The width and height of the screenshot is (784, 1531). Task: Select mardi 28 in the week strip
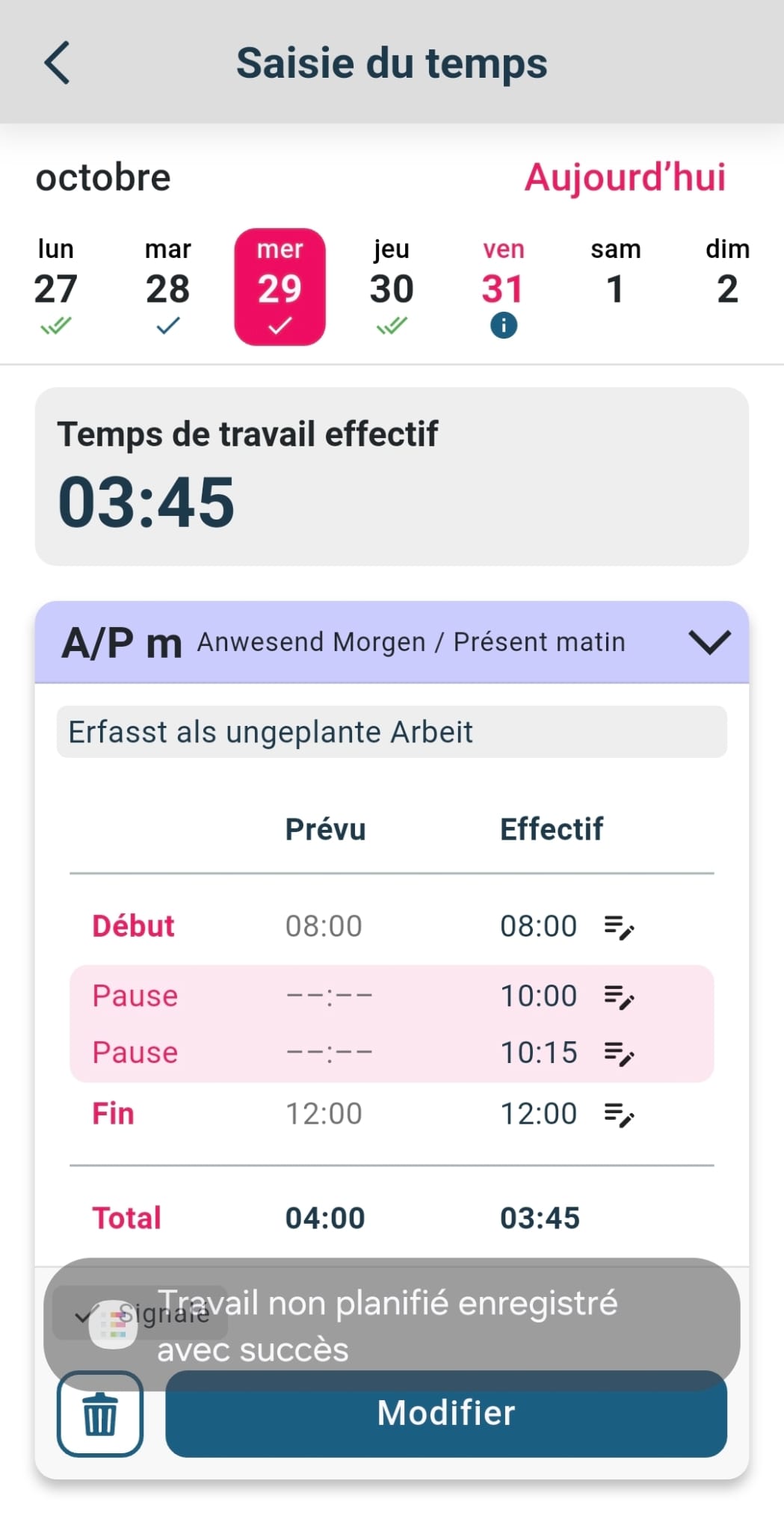click(x=167, y=287)
